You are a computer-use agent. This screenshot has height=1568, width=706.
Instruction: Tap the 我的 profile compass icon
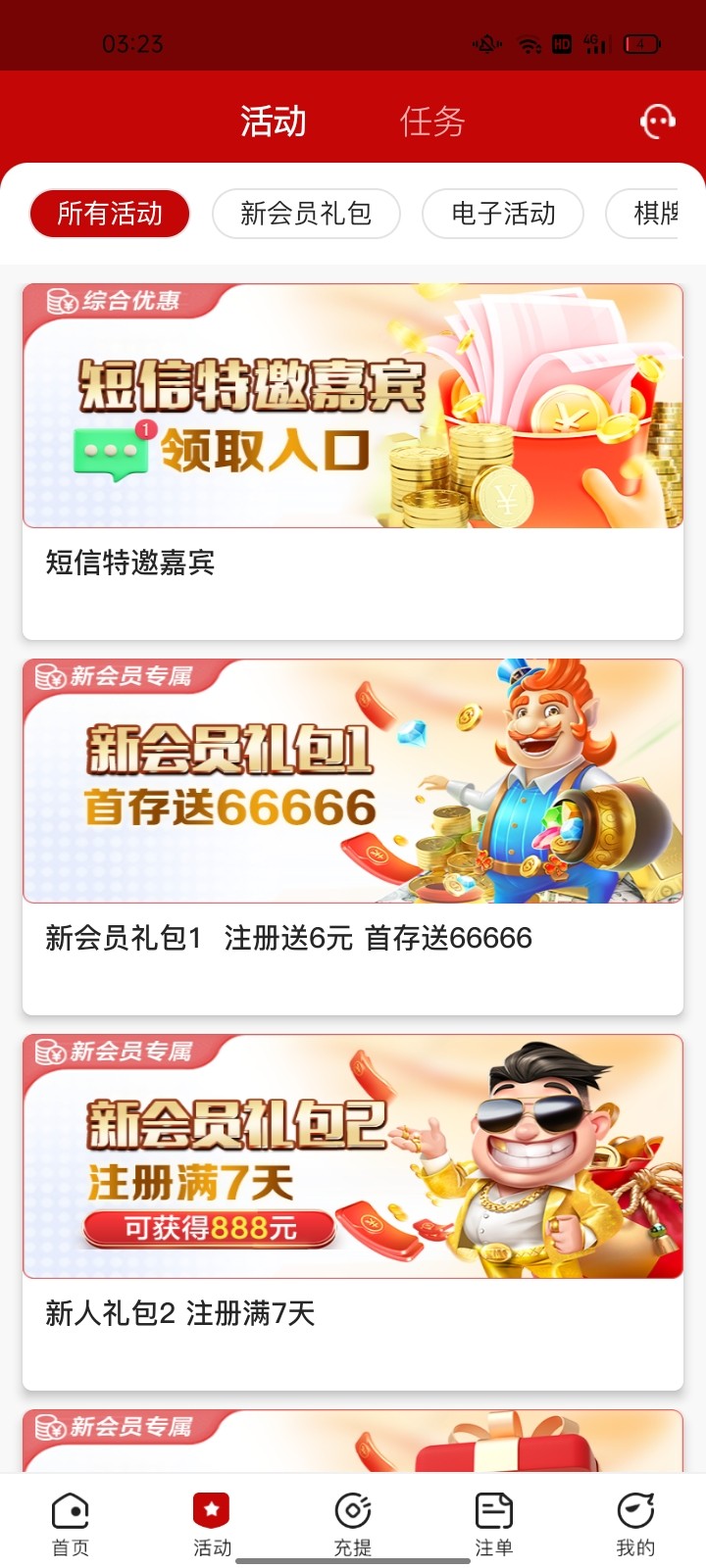[x=636, y=1514]
